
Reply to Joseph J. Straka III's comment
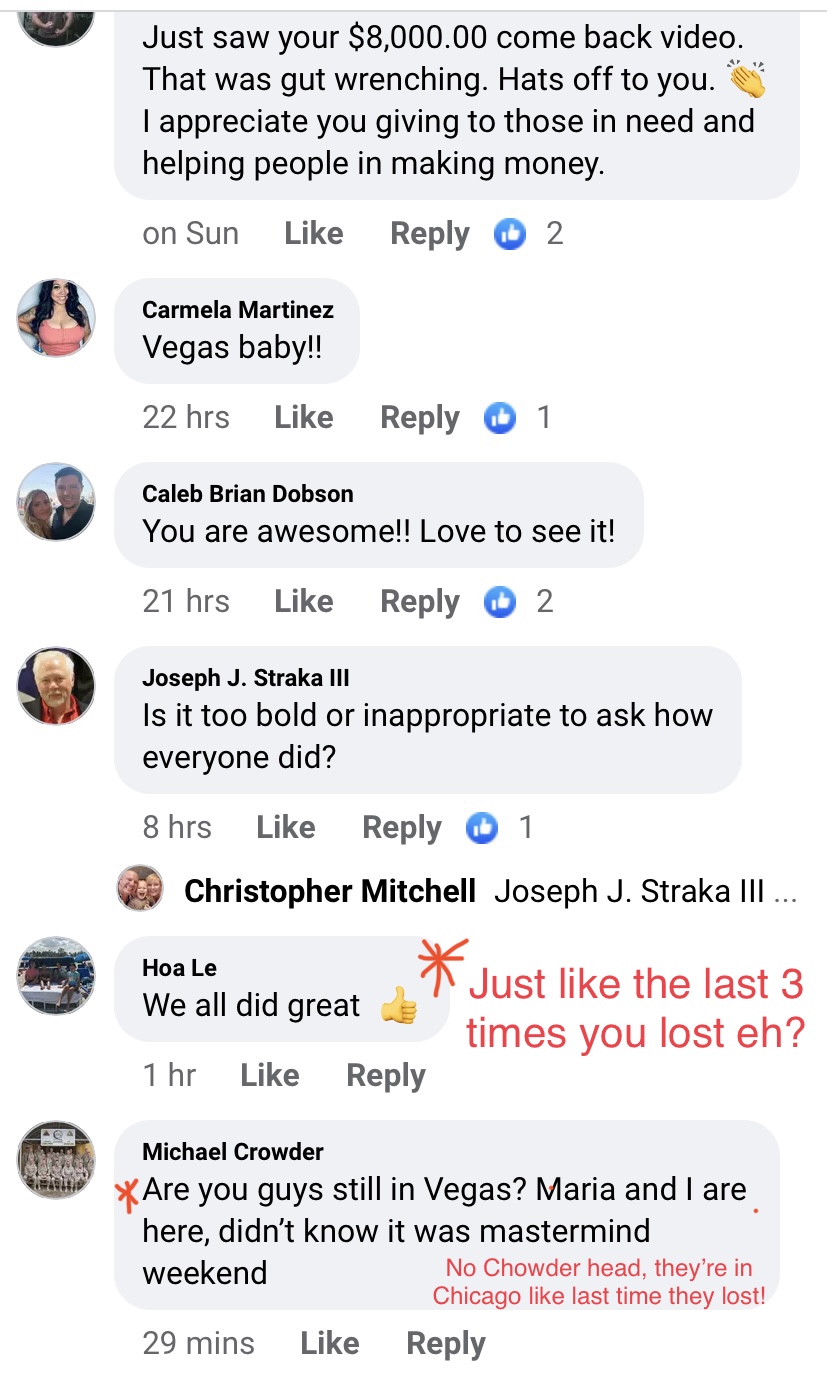(401, 827)
